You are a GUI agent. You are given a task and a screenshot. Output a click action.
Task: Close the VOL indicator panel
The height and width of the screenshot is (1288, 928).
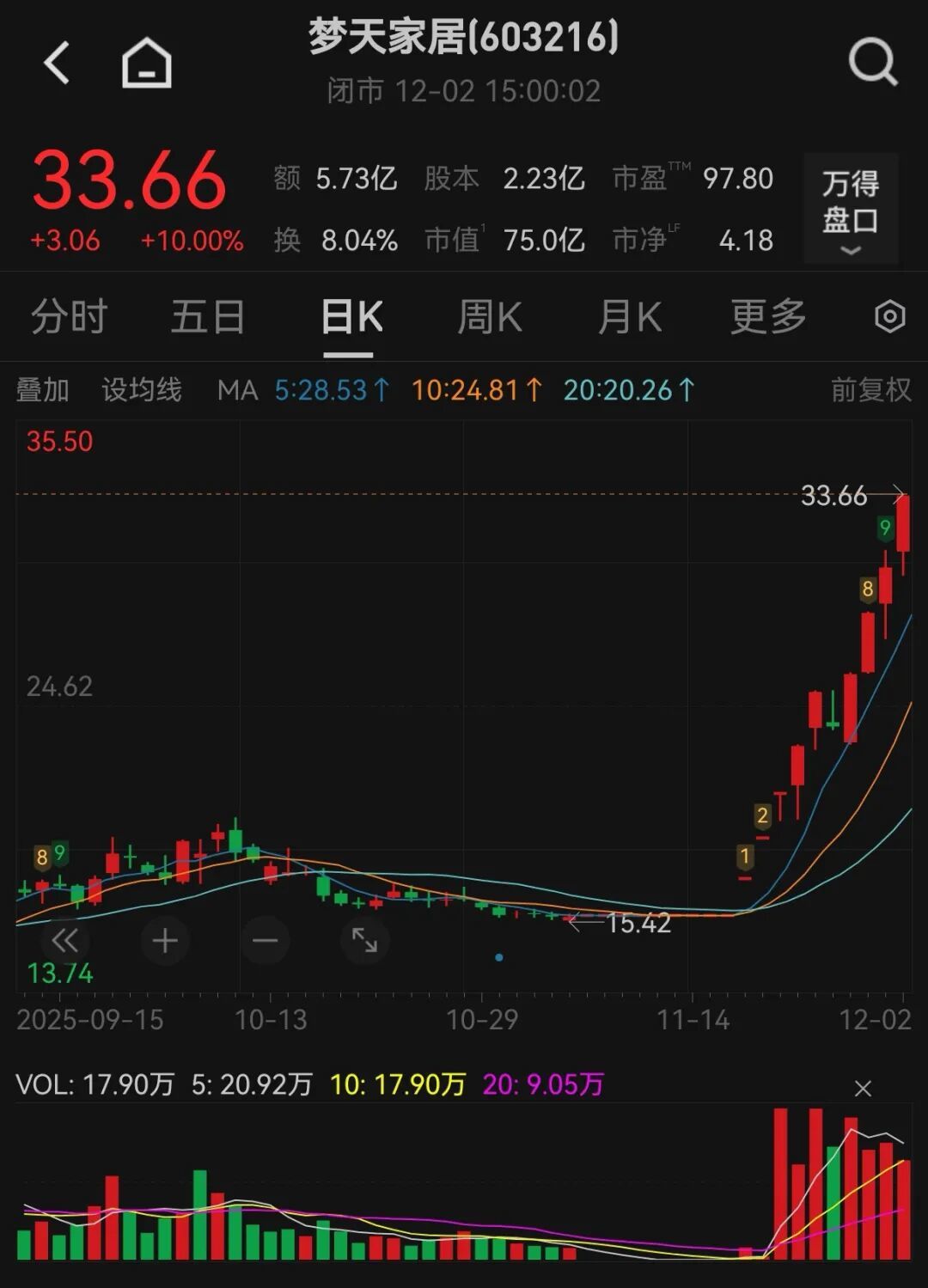(863, 1089)
